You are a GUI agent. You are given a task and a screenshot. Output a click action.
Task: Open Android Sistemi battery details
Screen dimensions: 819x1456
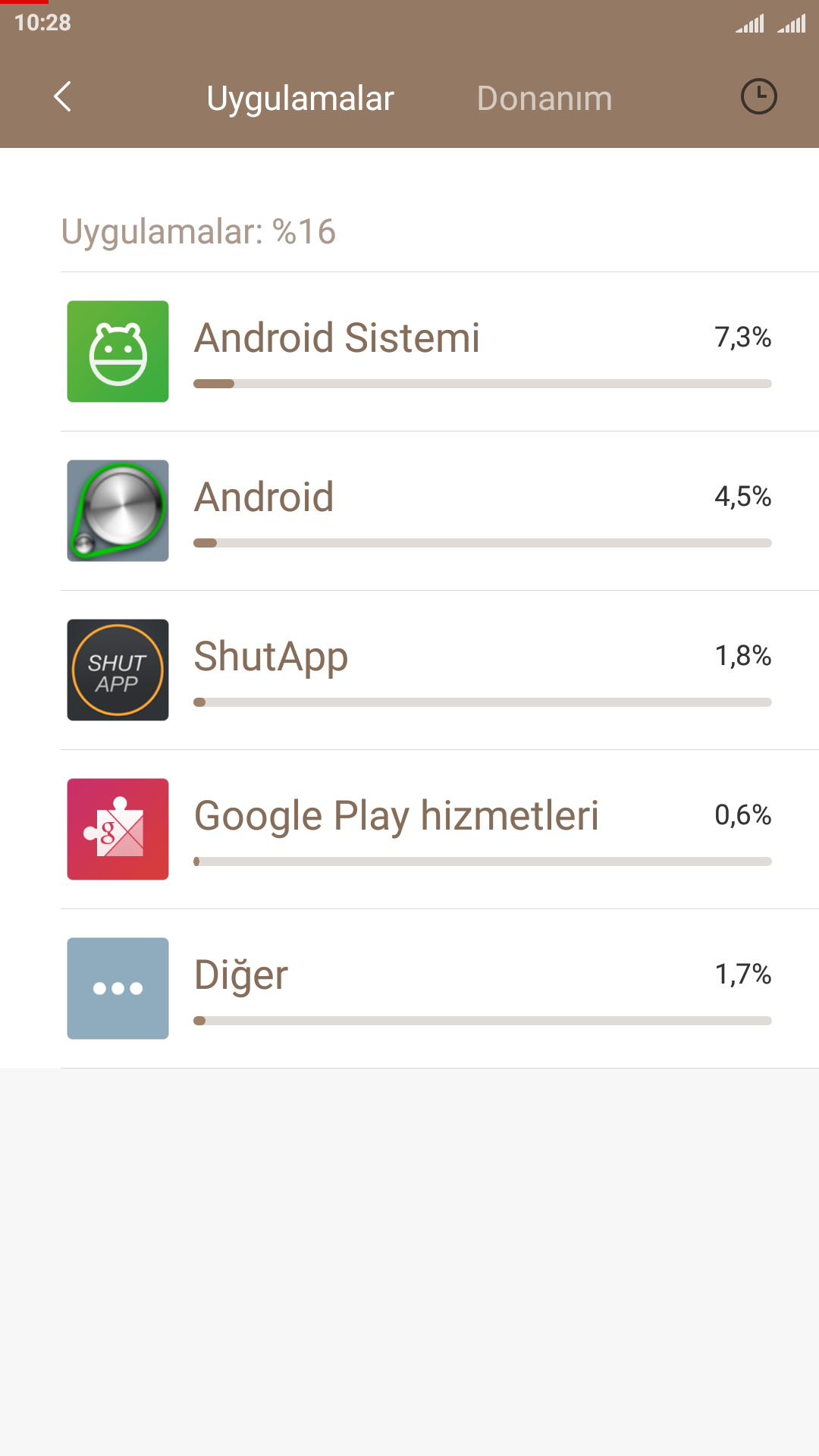point(440,352)
